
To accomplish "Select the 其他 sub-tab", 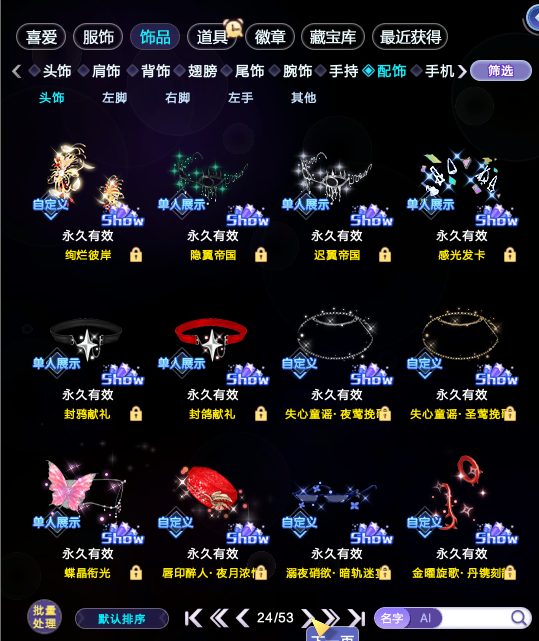I will 303,98.
